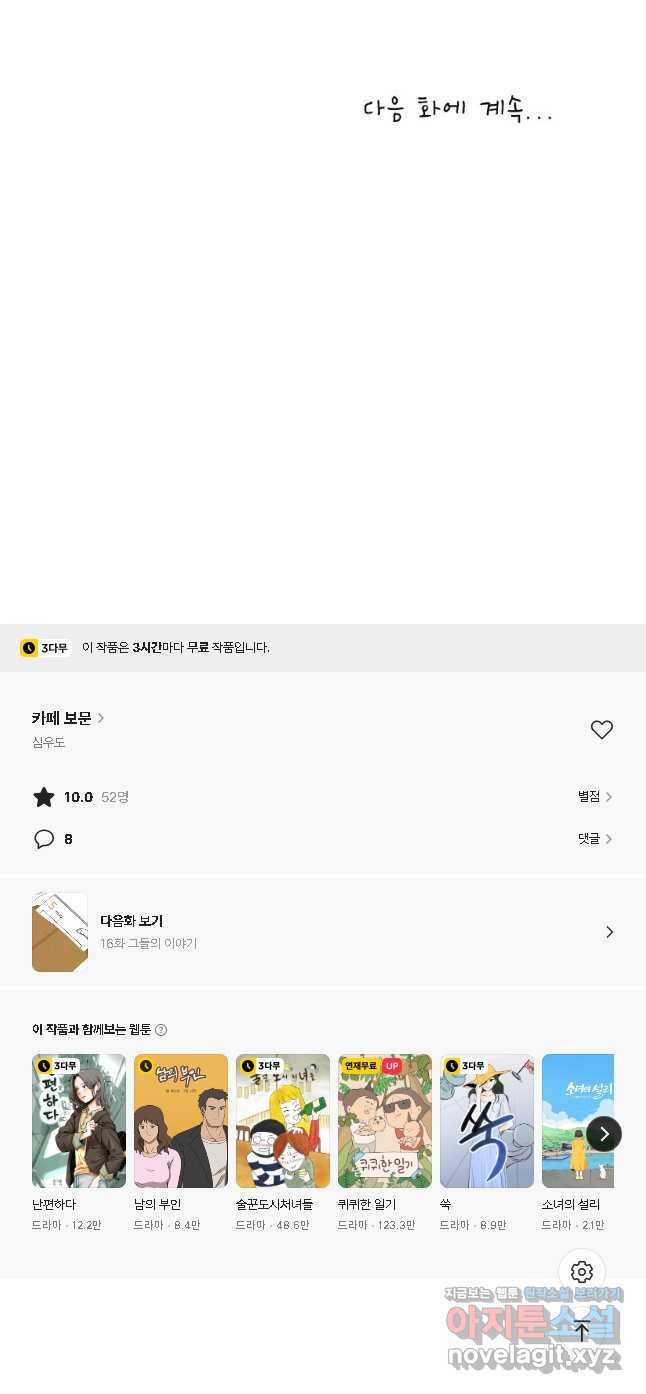Open the 카페 보문 series page
Image resolution: width=646 pixels, height=1394 pixels.
pyautogui.click(x=68, y=718)
